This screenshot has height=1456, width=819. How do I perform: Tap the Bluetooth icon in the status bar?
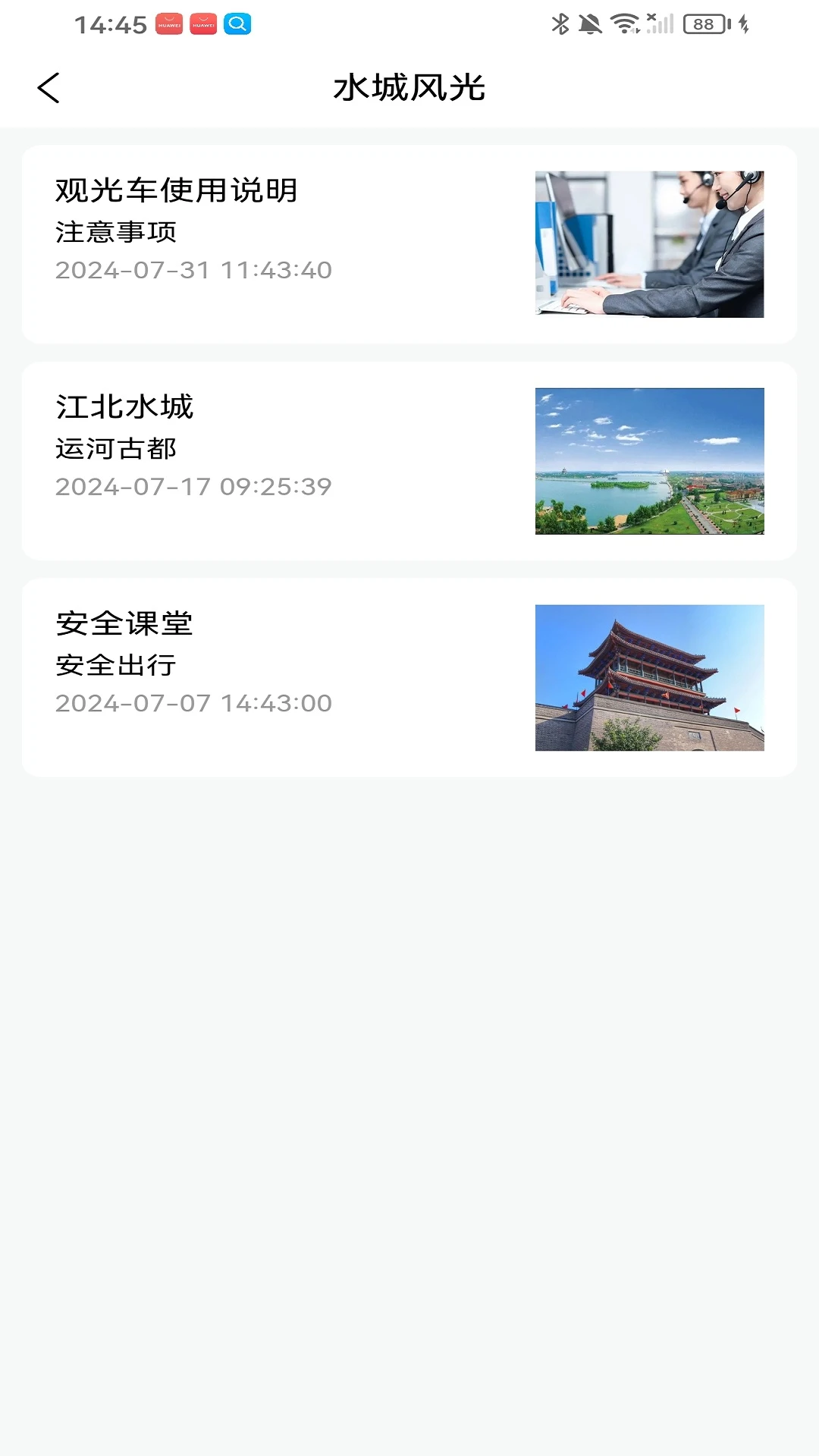[561, 23]
